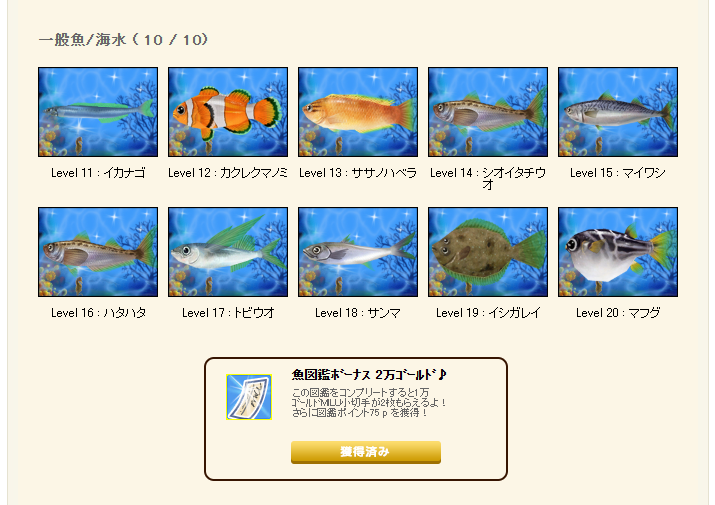Select the シオイタチウオ fish tile
Screen dimensions: 715x505
coord(488,112)
